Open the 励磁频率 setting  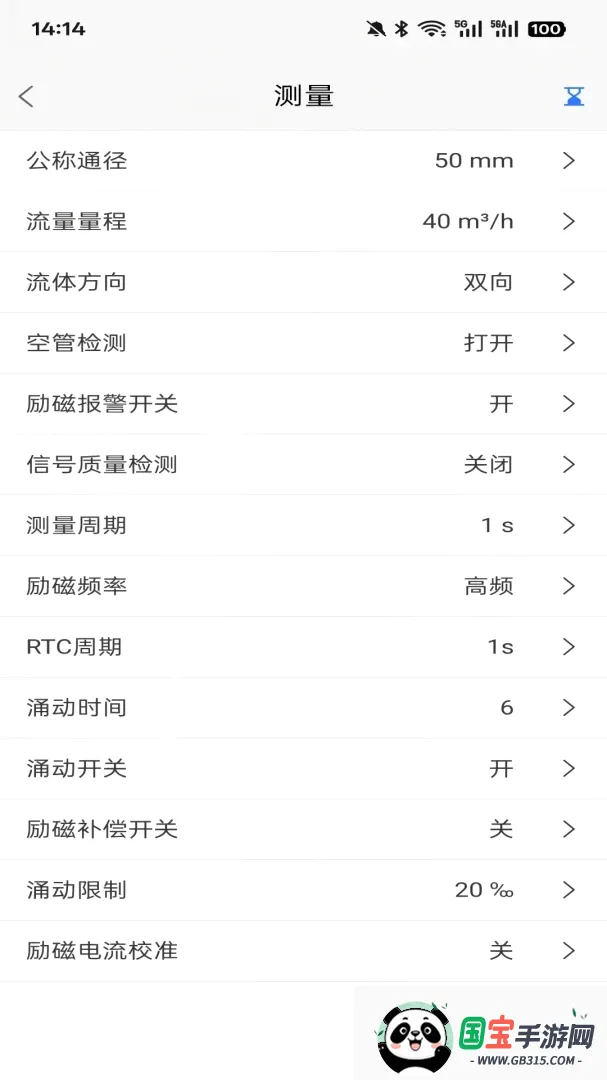click(303, 586)
